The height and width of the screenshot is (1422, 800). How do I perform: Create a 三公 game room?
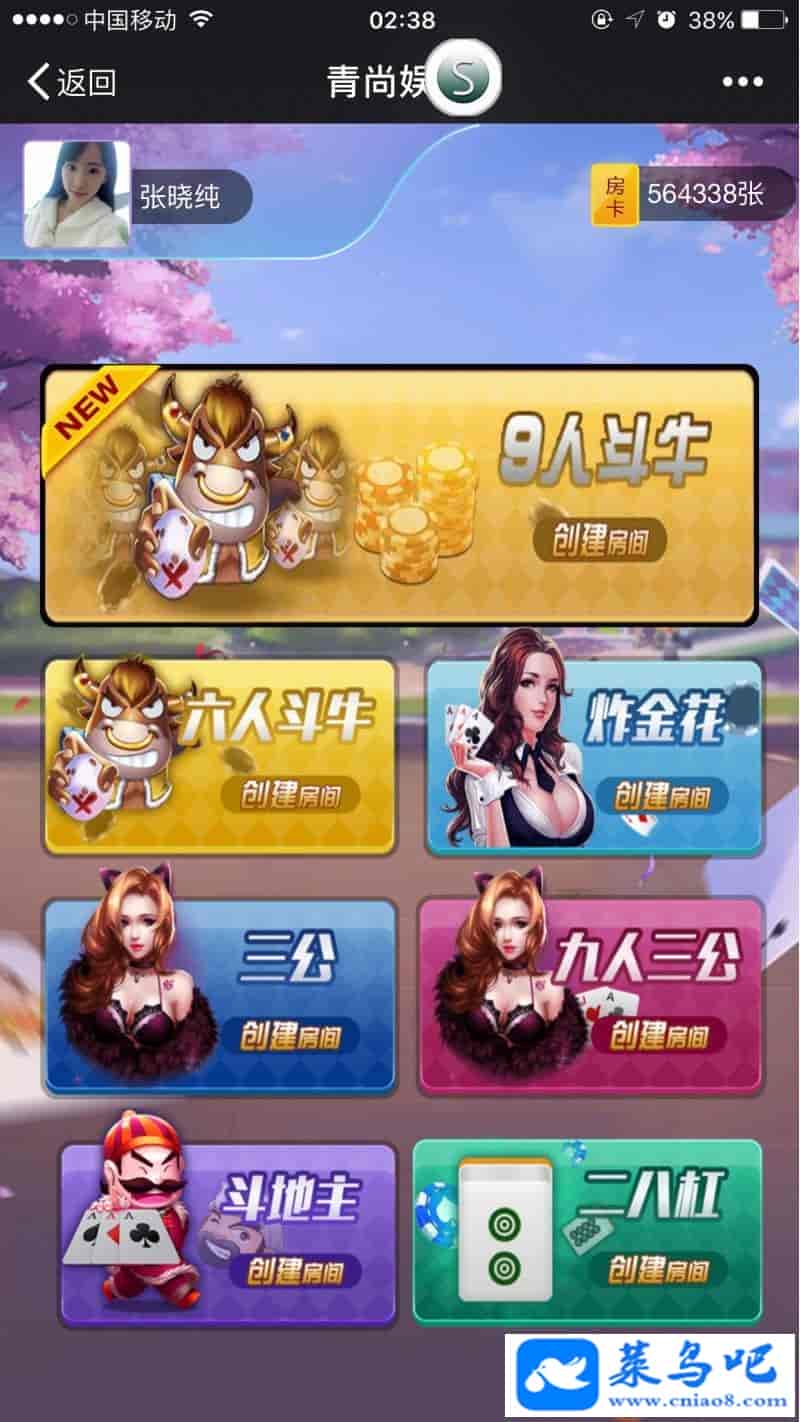pos(290,1035)
